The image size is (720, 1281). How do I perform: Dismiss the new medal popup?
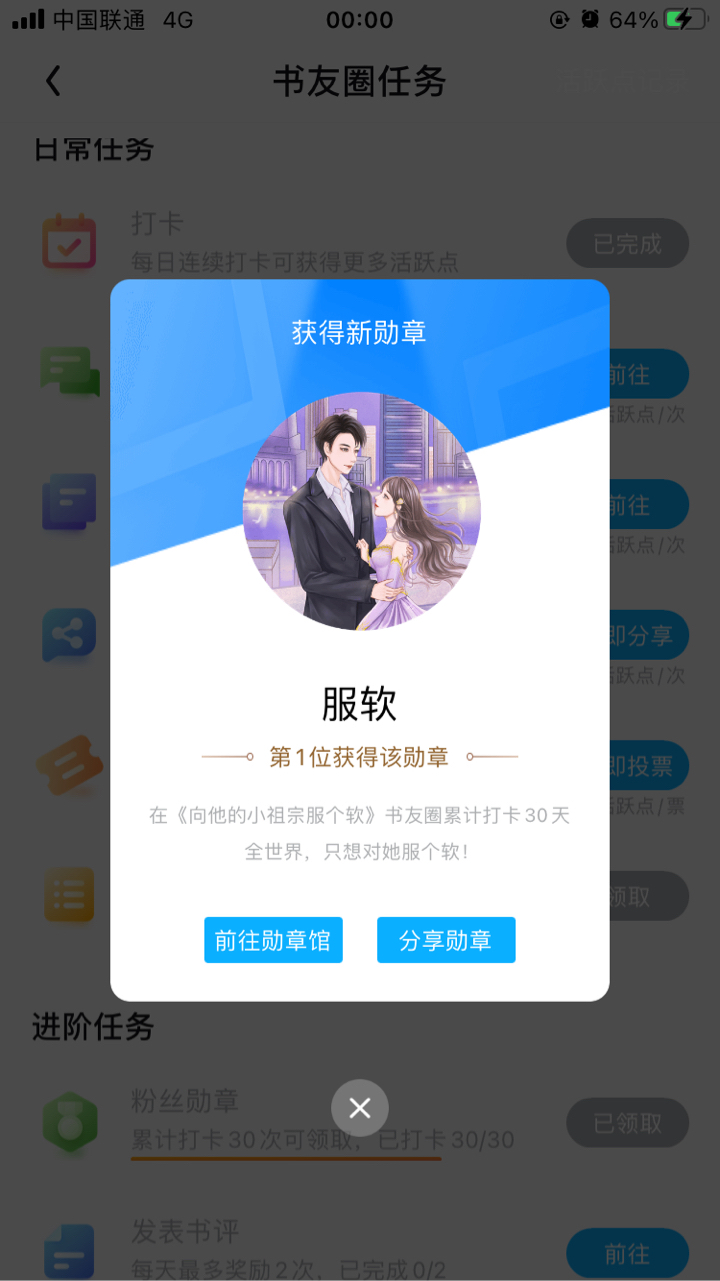tap(360, 1108)
